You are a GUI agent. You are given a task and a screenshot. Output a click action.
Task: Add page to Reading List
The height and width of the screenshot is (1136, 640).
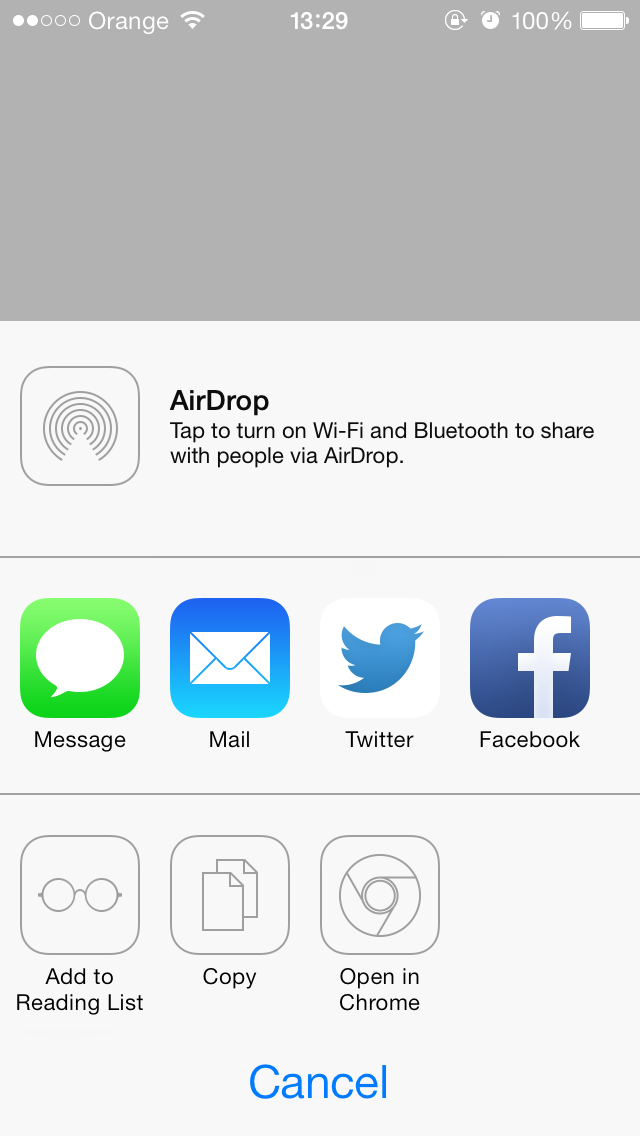[80, 895]
